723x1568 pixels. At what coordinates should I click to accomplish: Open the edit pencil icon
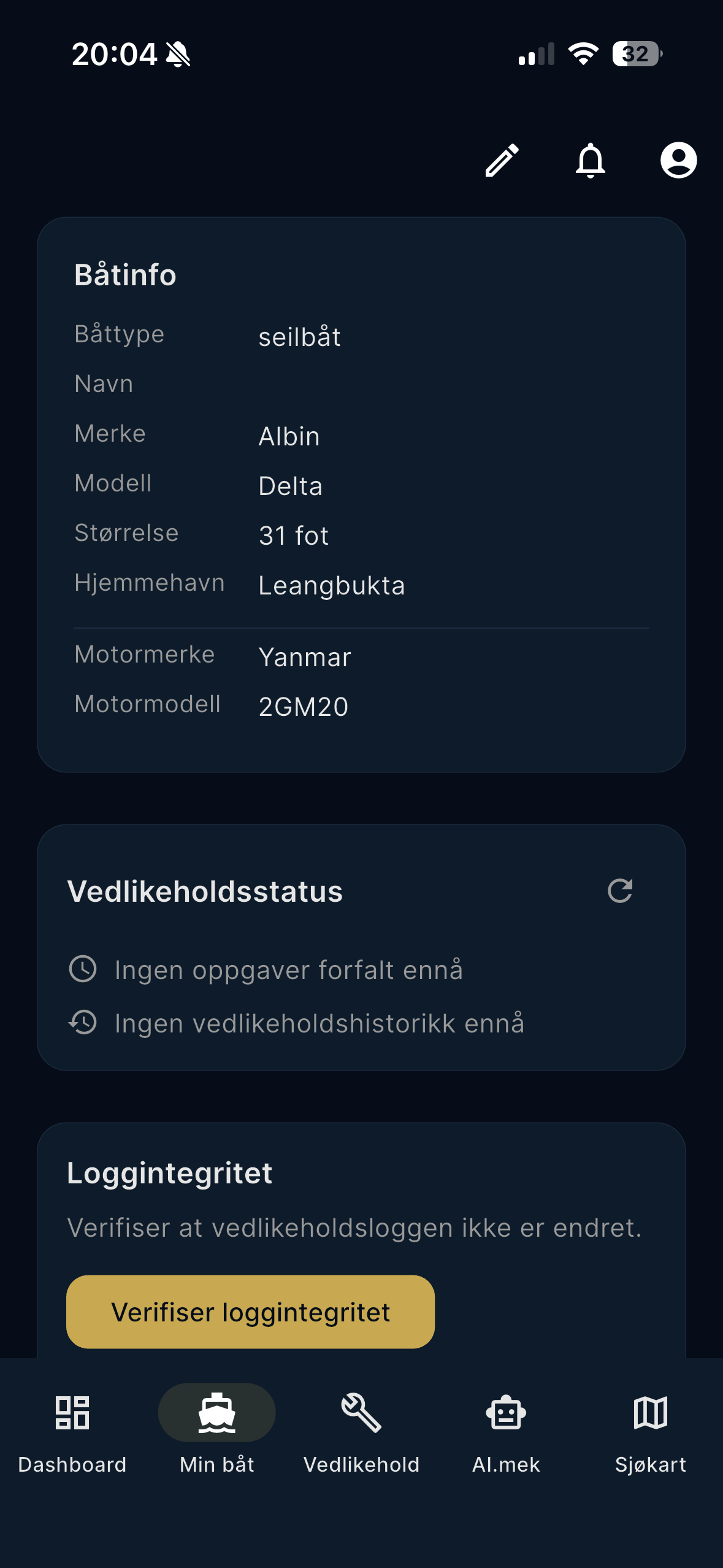pyautogui.click(x=502, y=160)
